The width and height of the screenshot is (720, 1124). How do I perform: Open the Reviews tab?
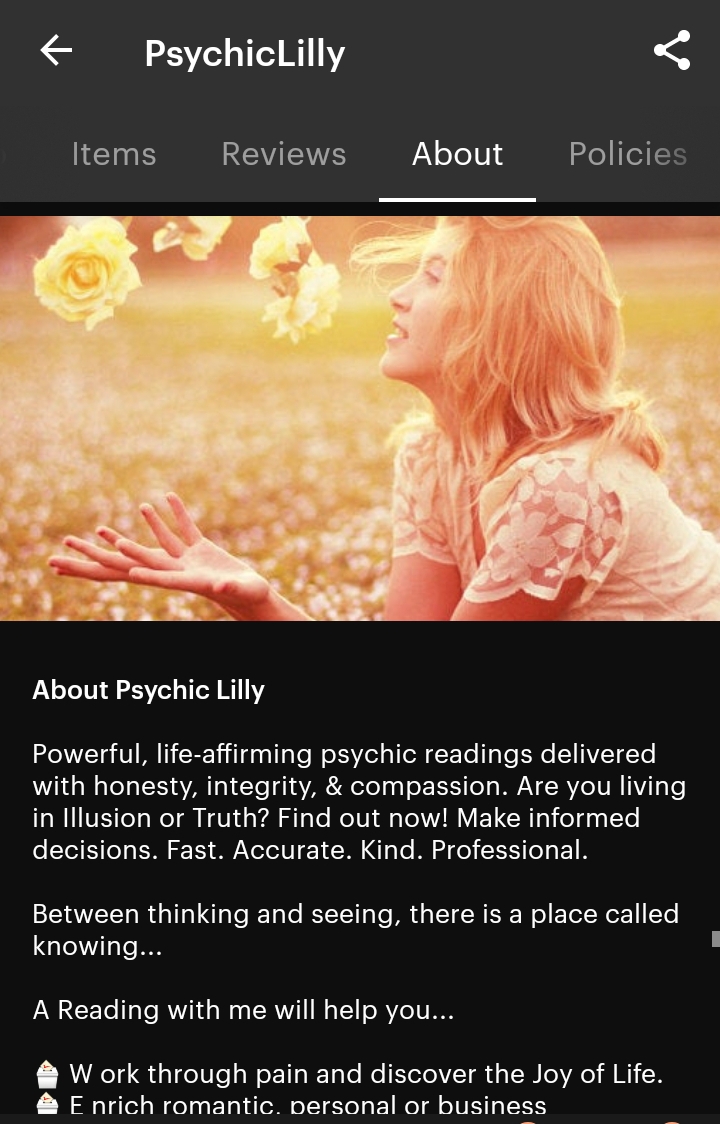[284, 154]
